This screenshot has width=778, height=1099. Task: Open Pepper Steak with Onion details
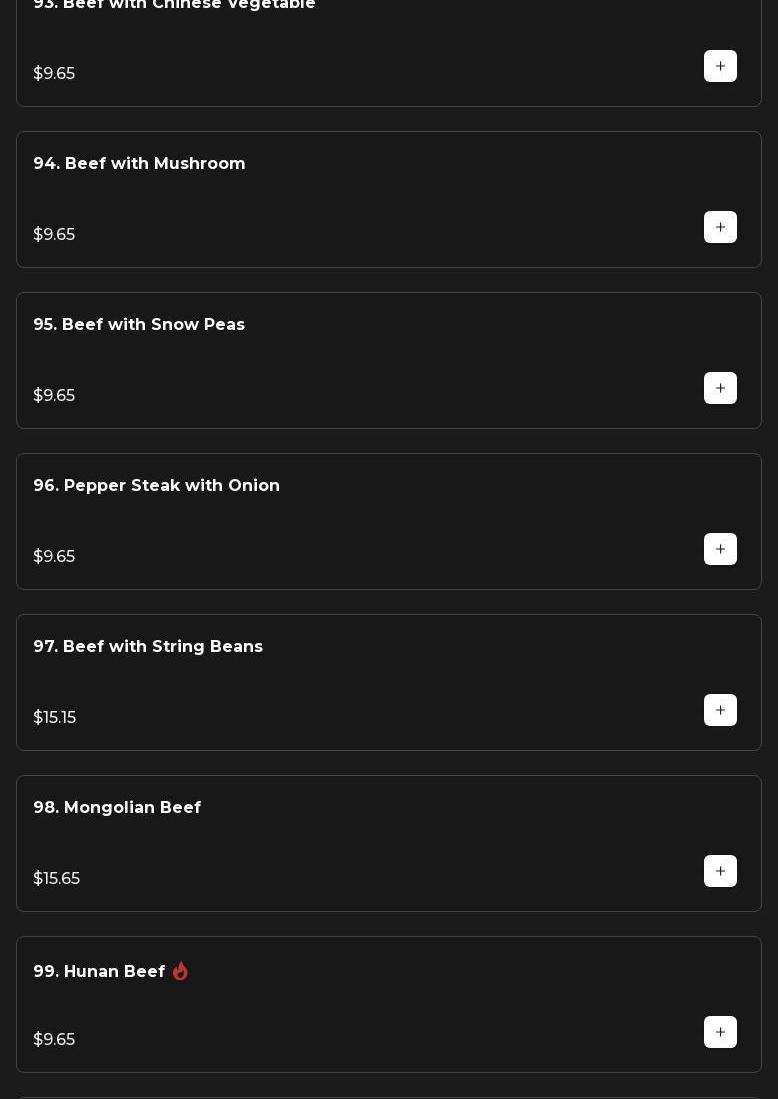click(x=157, y=486)
